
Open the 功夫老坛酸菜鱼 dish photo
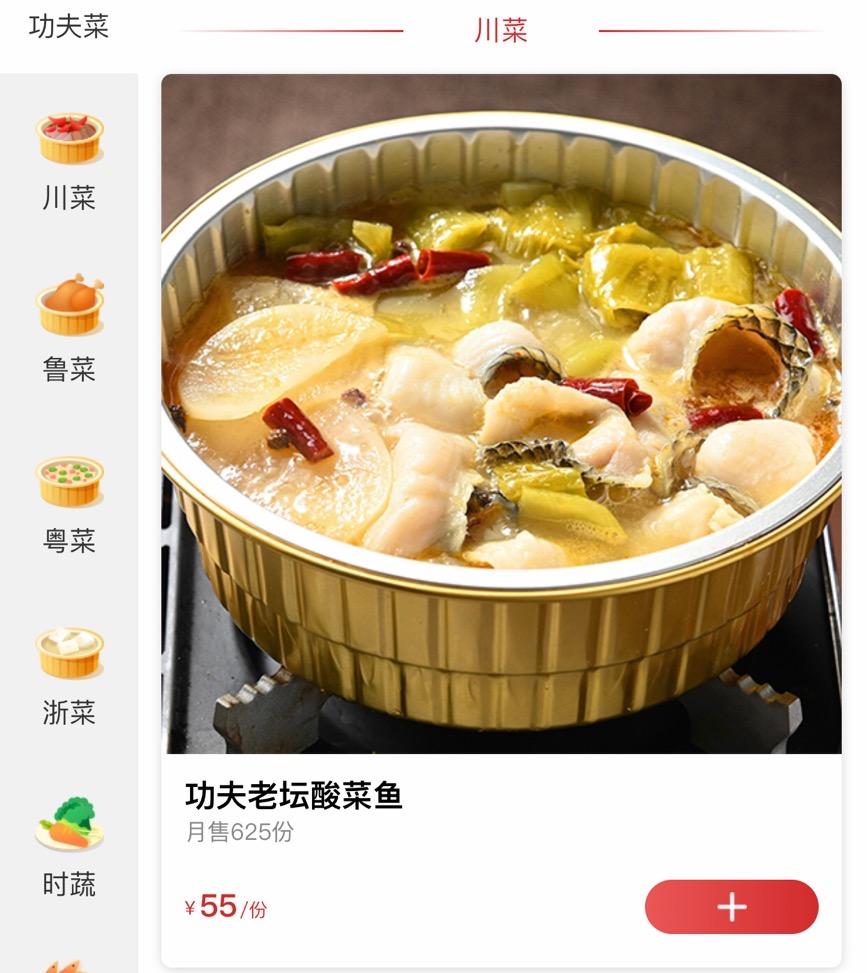[x=501, y=413]
